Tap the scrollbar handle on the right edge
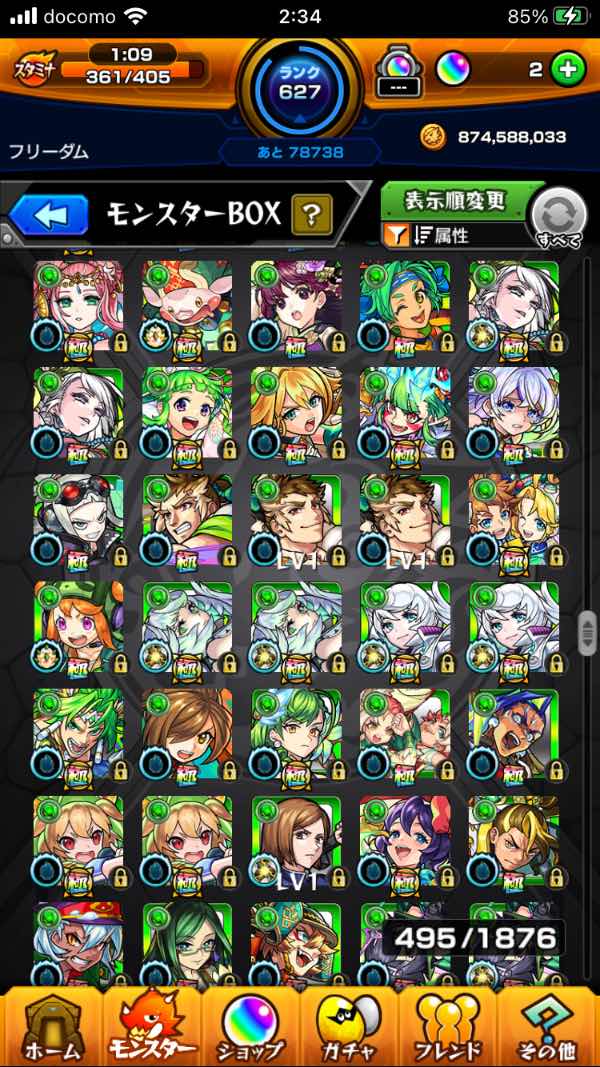This screenshot has width=600, height=1067. [587, 634]
